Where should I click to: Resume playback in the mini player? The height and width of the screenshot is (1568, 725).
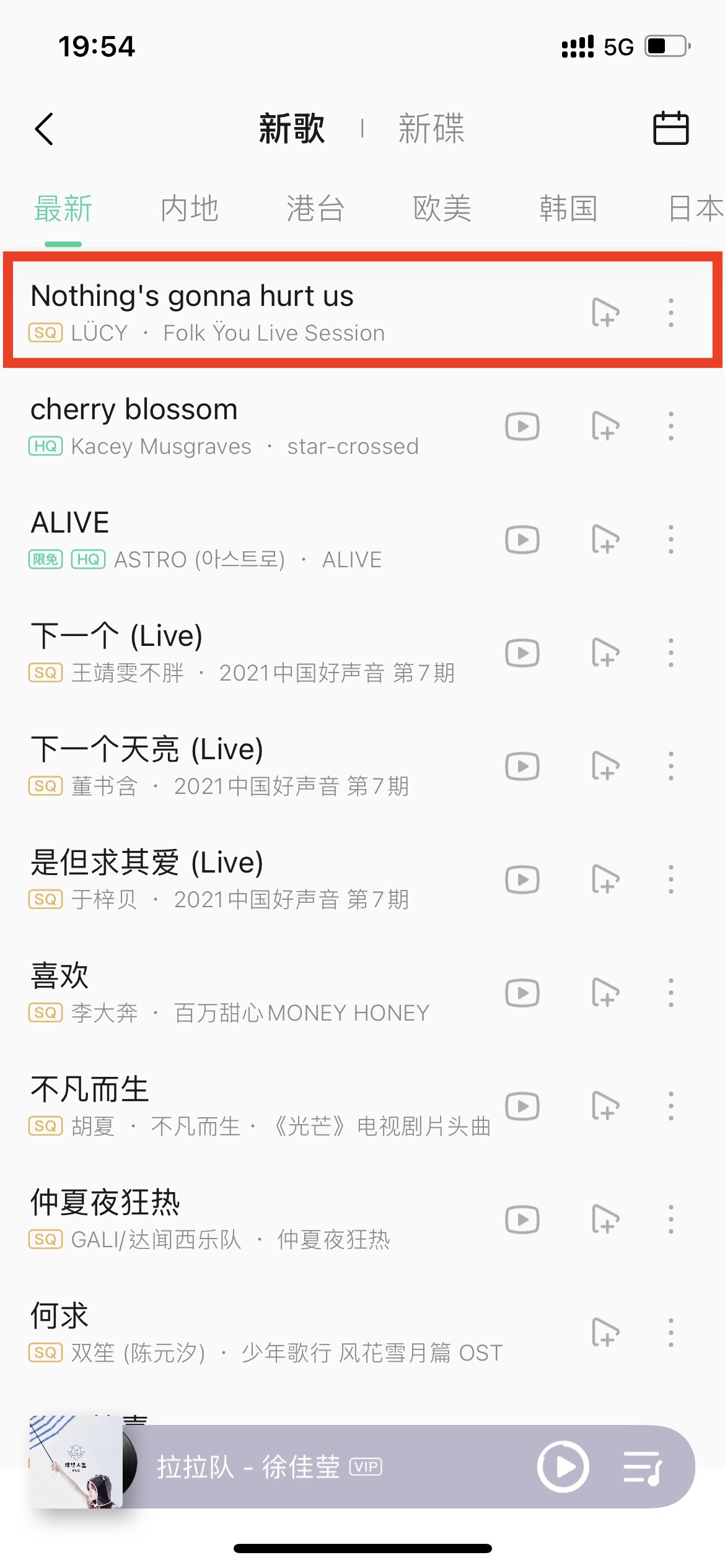(x=563, y=1466)
